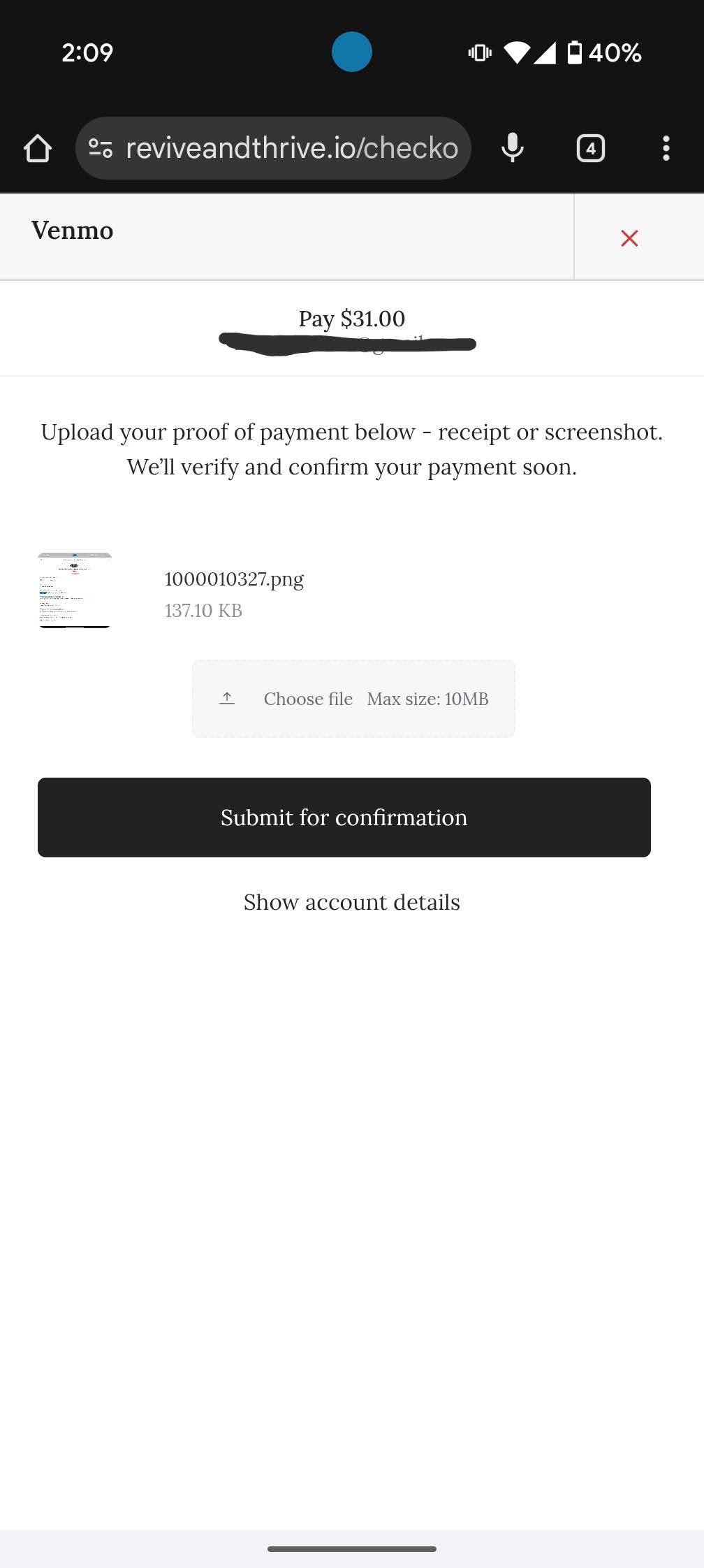Open uploaded 1000010327.png thumbnail
Image resolution: width=704 pixels, height=1568 pixels.
75,590
